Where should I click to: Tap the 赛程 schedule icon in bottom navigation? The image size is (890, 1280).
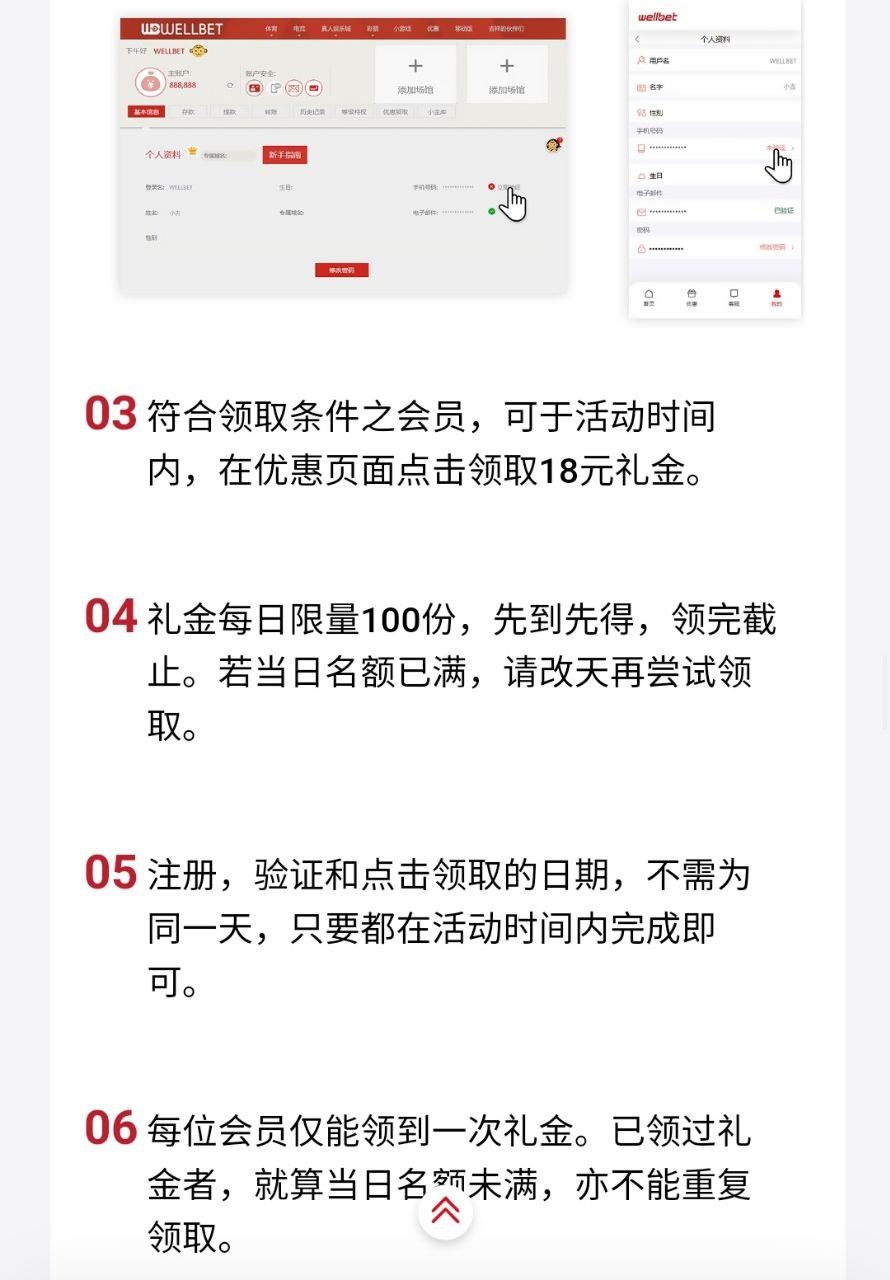[x=734, y=296]
